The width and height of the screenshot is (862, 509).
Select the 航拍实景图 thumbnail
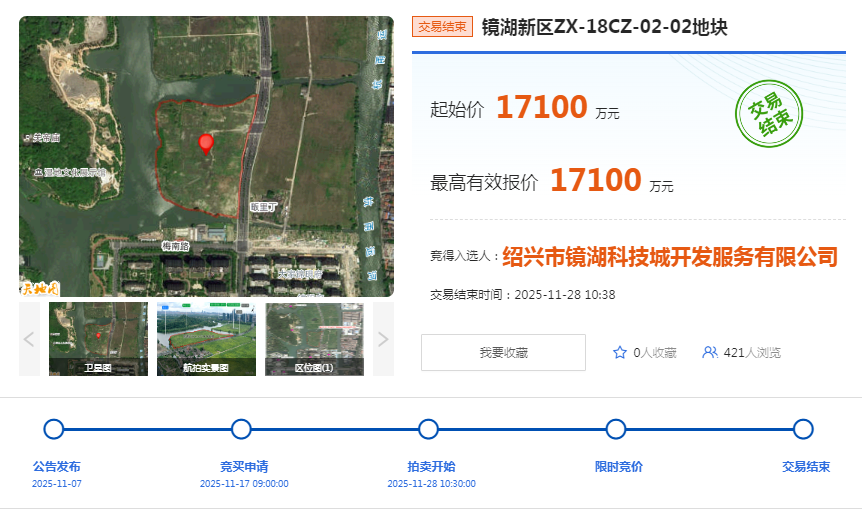coord(206,339)
